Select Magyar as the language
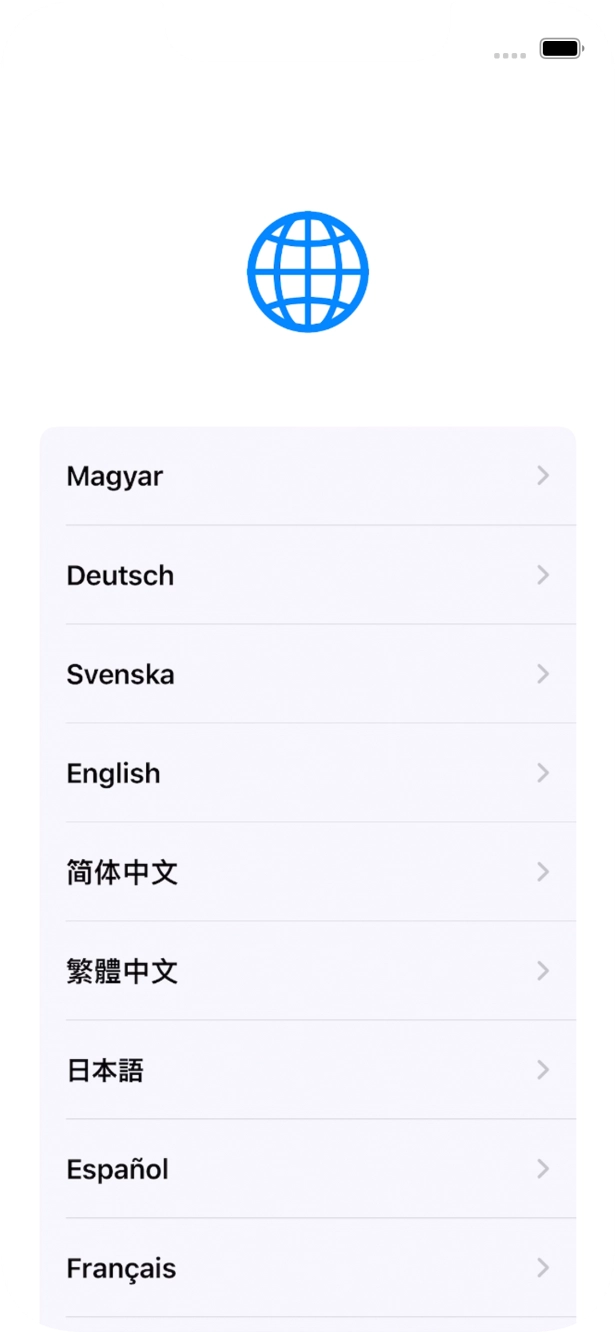615x1332 pixels. pyautogui.click(x=307, y=476)
